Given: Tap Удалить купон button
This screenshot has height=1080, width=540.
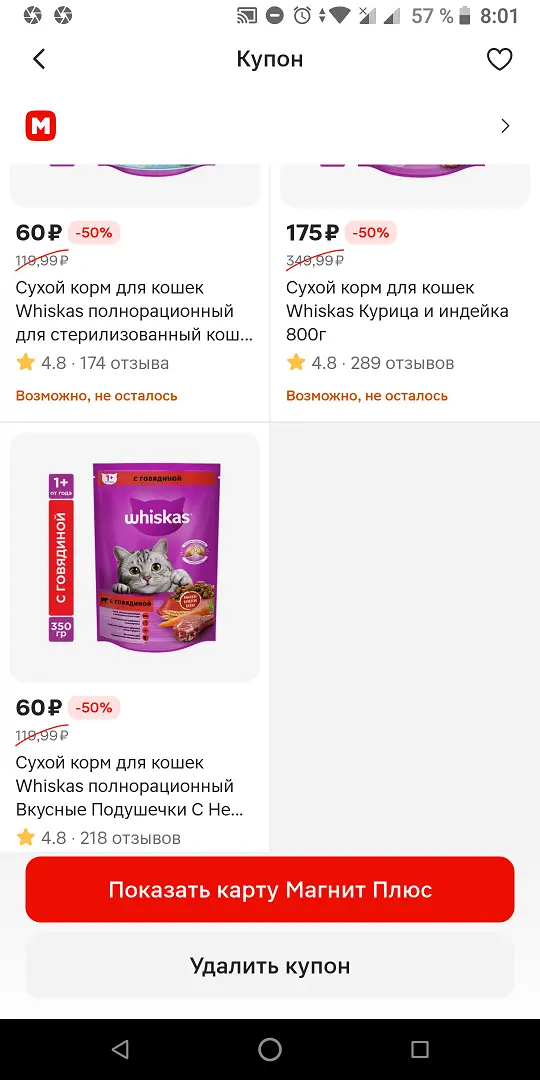Looking at the screenshot, I should pyautogui.click(x=270, y=966).
